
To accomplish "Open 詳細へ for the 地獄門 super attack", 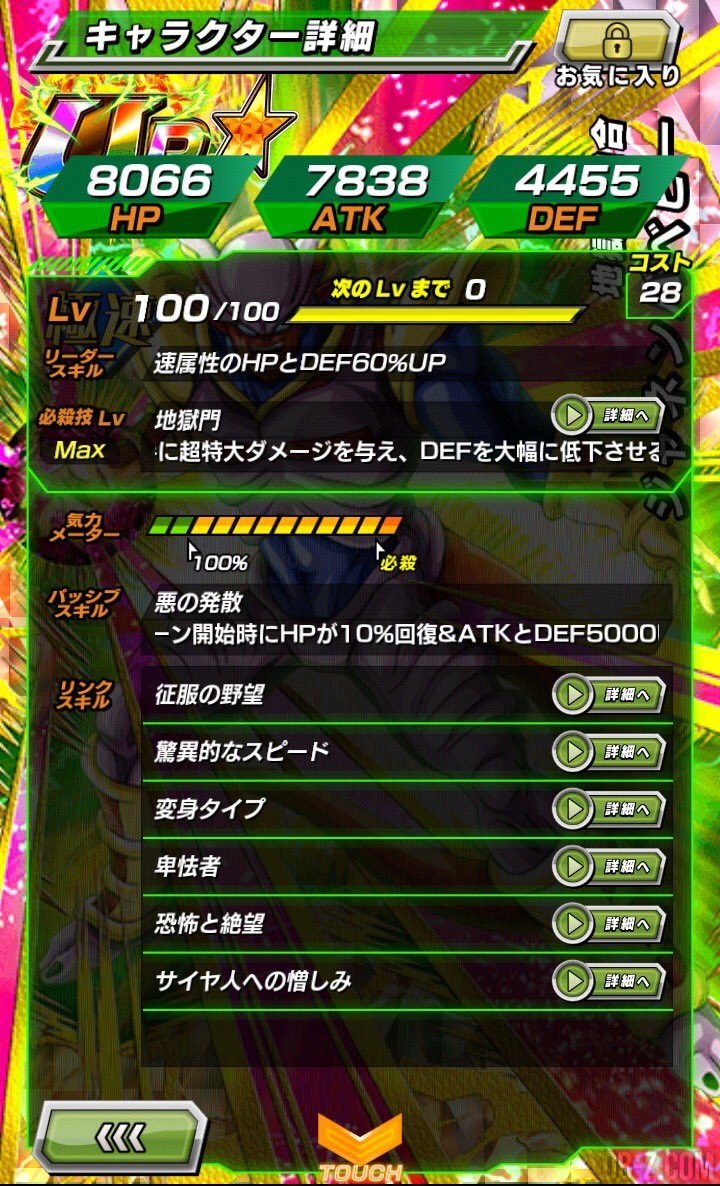I will tap(609, 415).
